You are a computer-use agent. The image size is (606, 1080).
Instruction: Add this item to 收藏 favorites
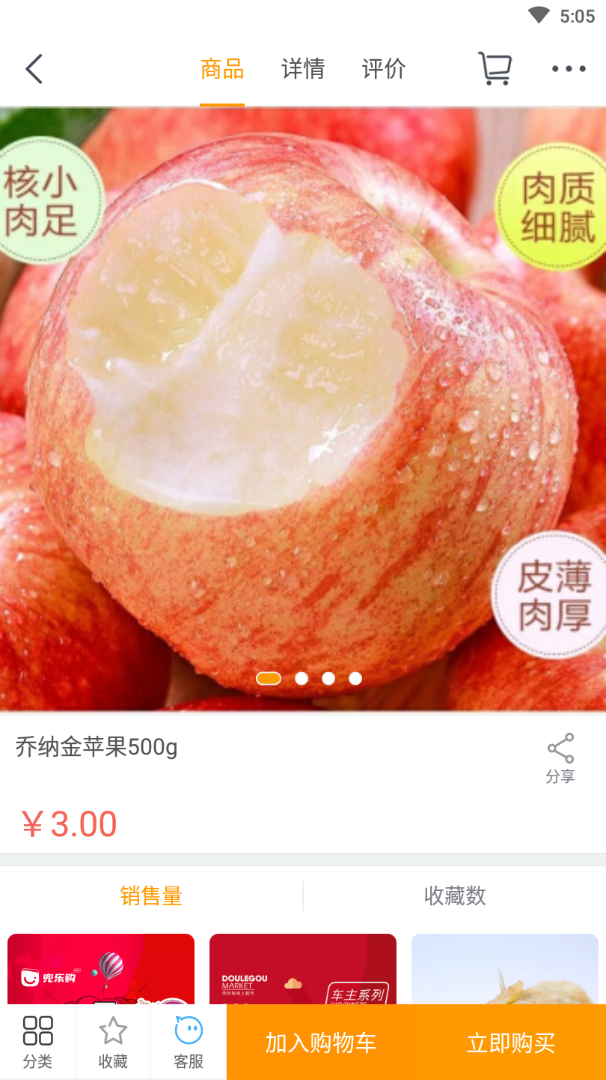[x=113, y=1042]
